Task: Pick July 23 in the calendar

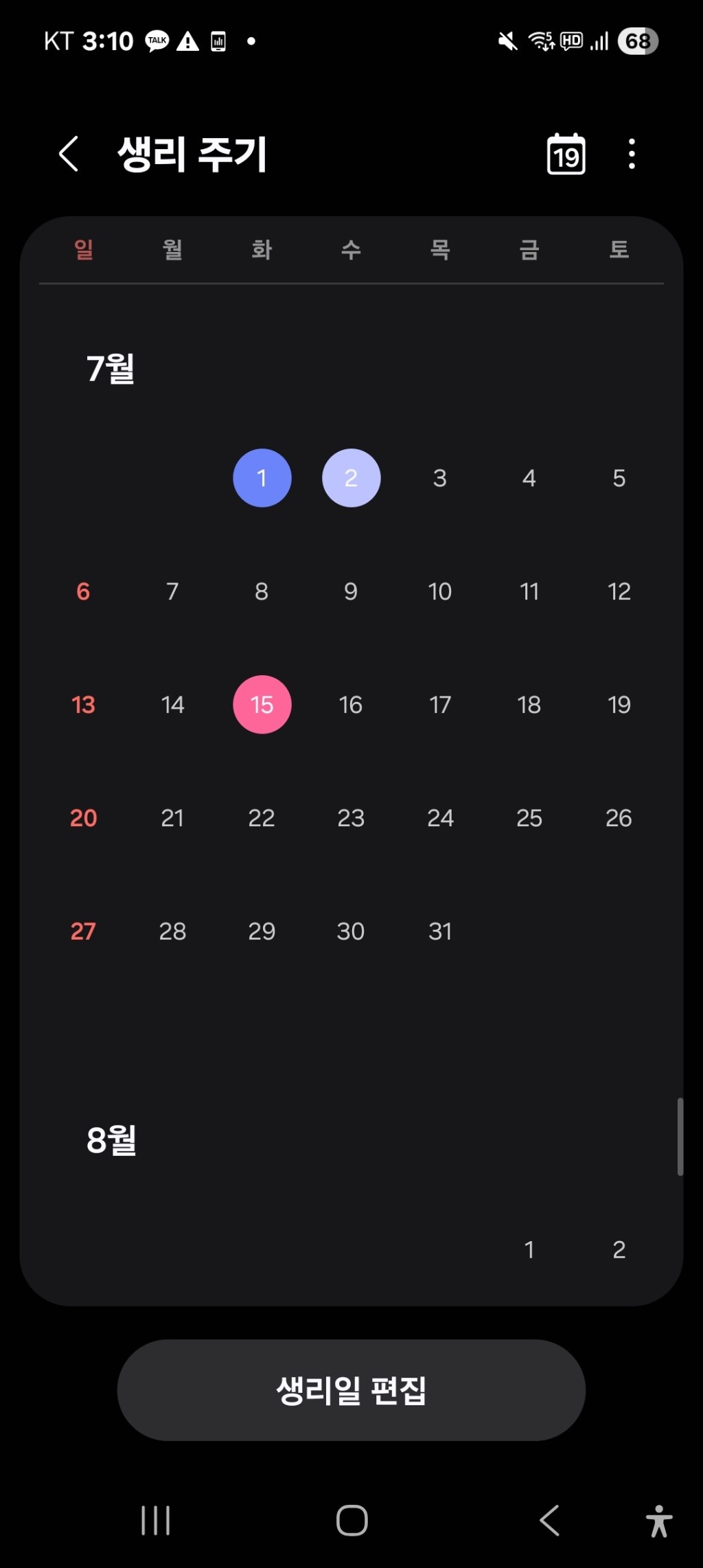Action: pos(351,818)
